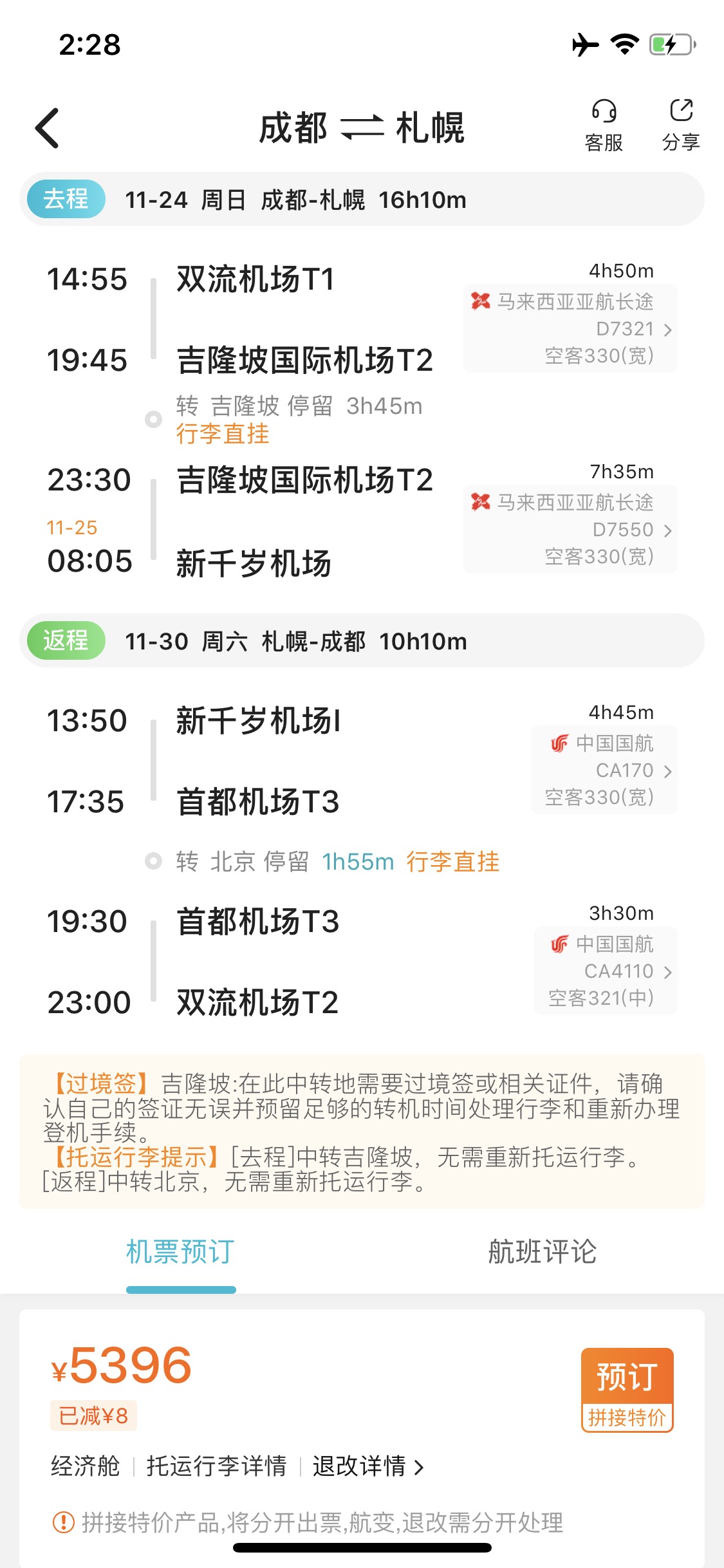724x1568 pixels.
Task: View details of flight D7550
Action: (x=570, y=529)
